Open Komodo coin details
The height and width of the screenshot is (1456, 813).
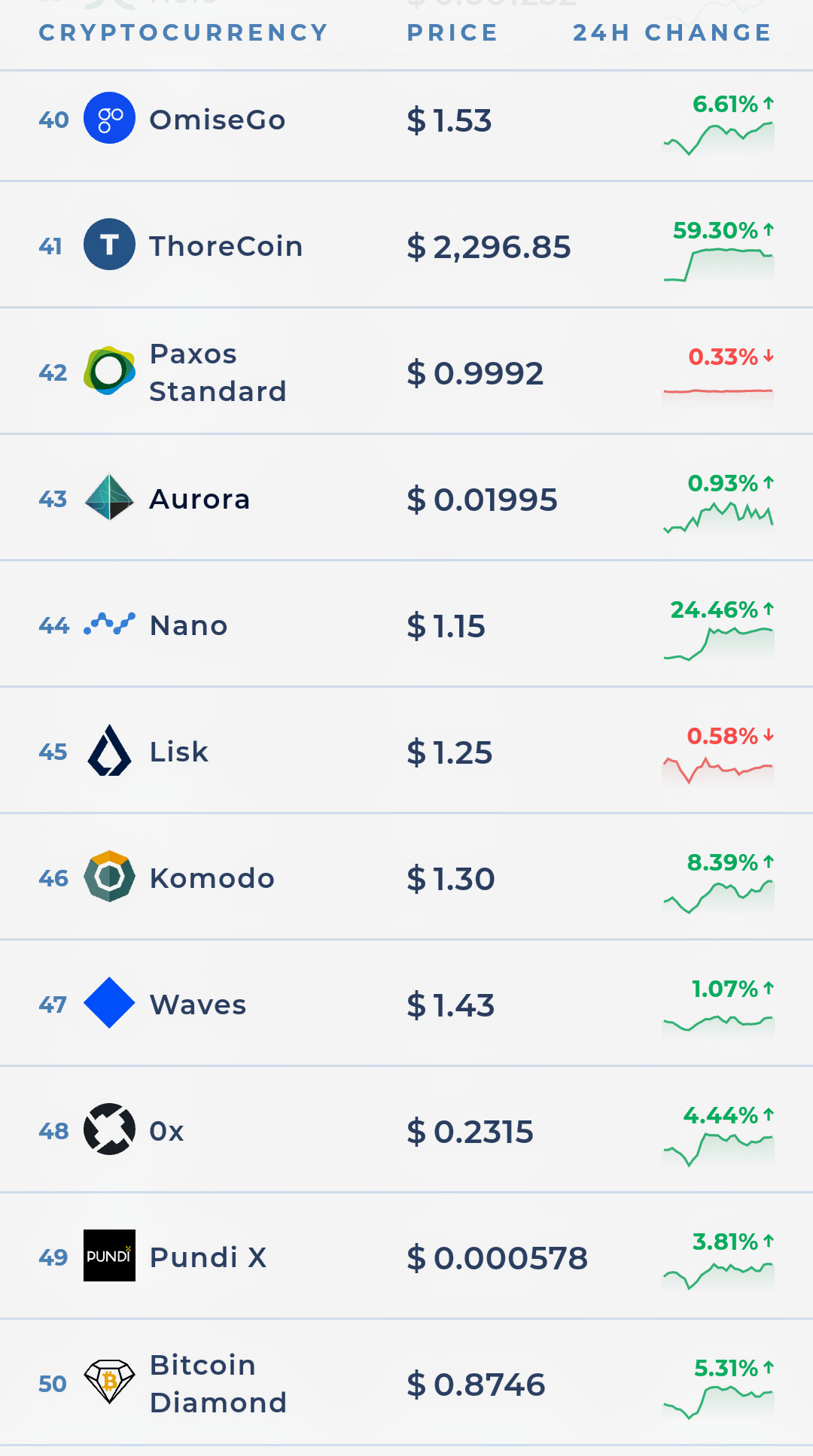[406, 877]
